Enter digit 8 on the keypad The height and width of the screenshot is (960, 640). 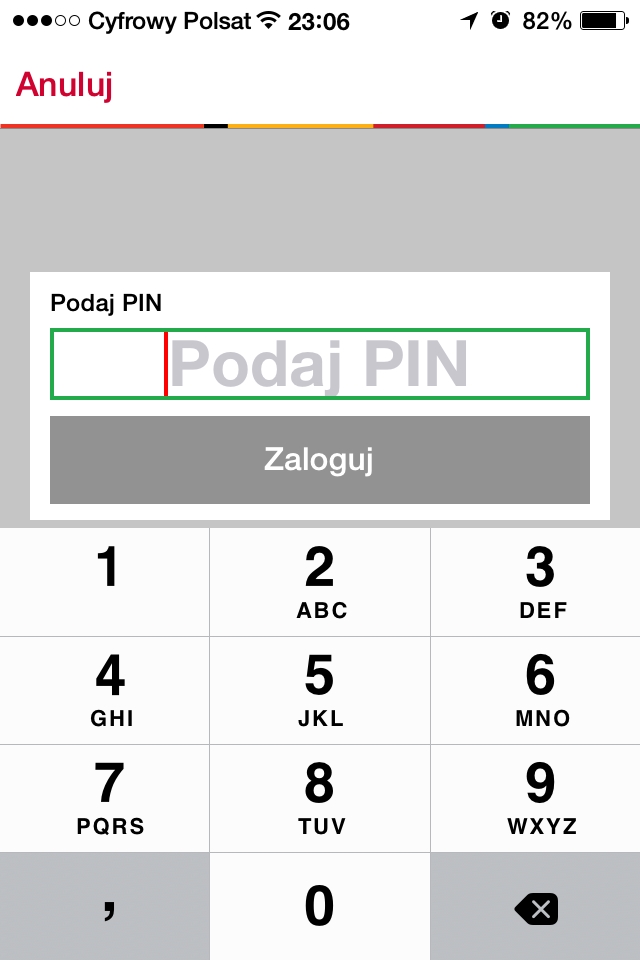[x=320, y=798]
